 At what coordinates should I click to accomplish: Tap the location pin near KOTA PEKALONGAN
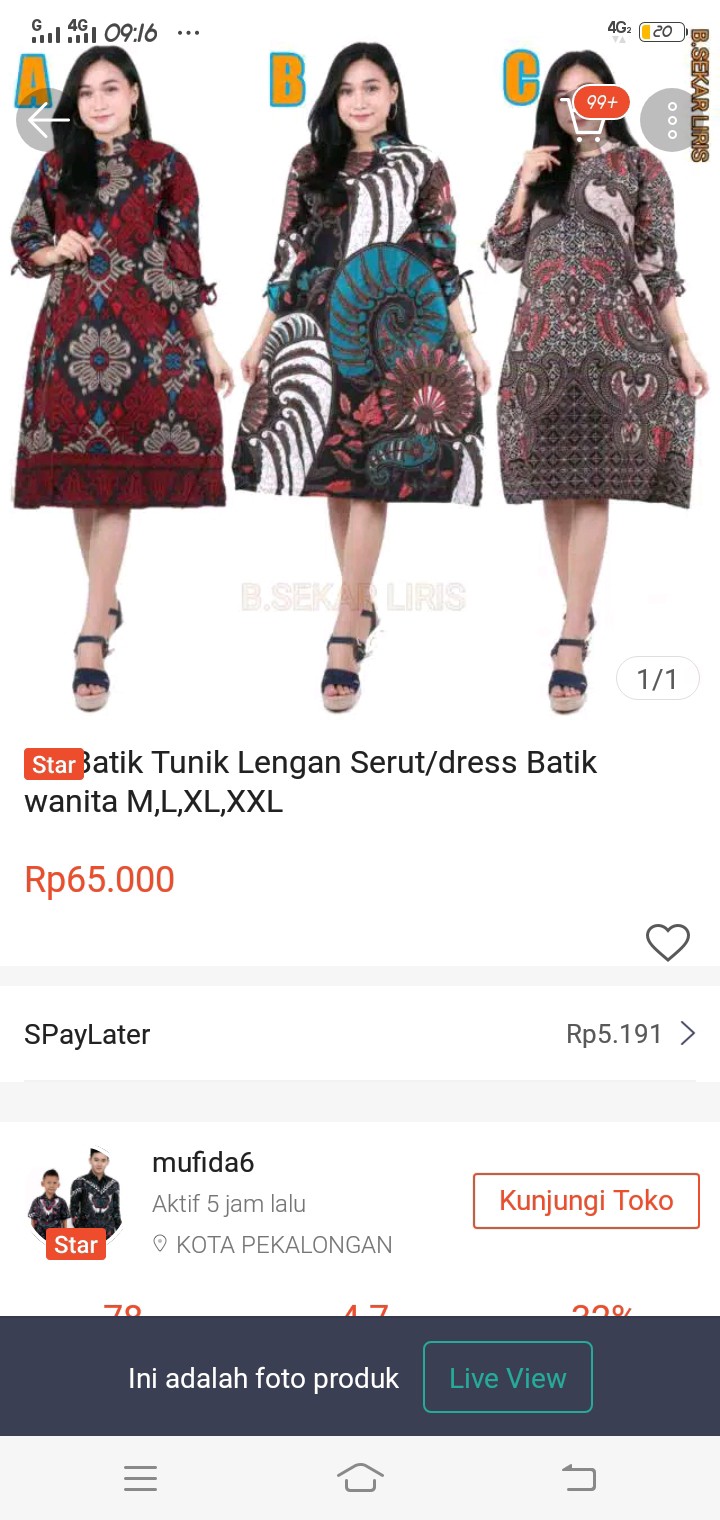click(x=160, y=1245)
